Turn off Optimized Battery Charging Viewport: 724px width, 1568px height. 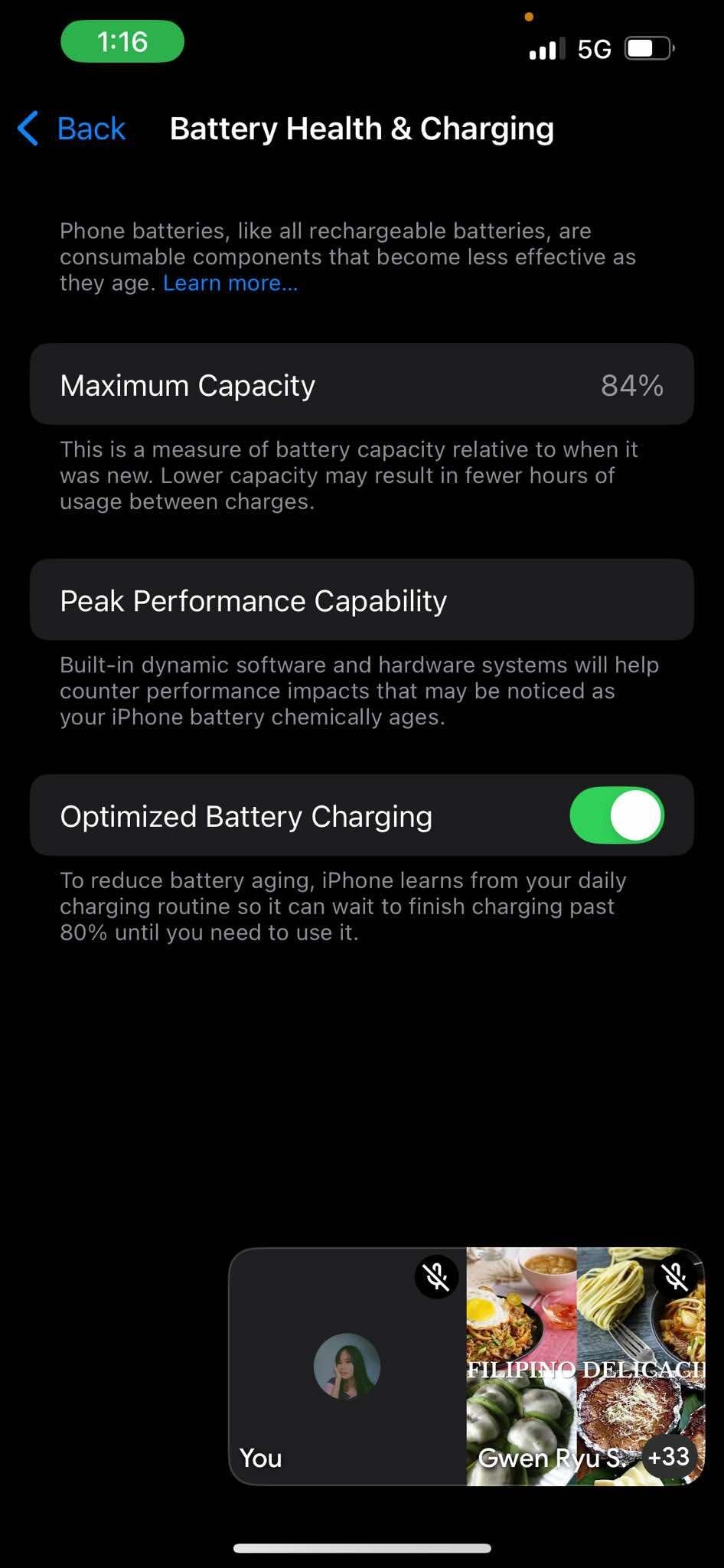pos(616,815)
